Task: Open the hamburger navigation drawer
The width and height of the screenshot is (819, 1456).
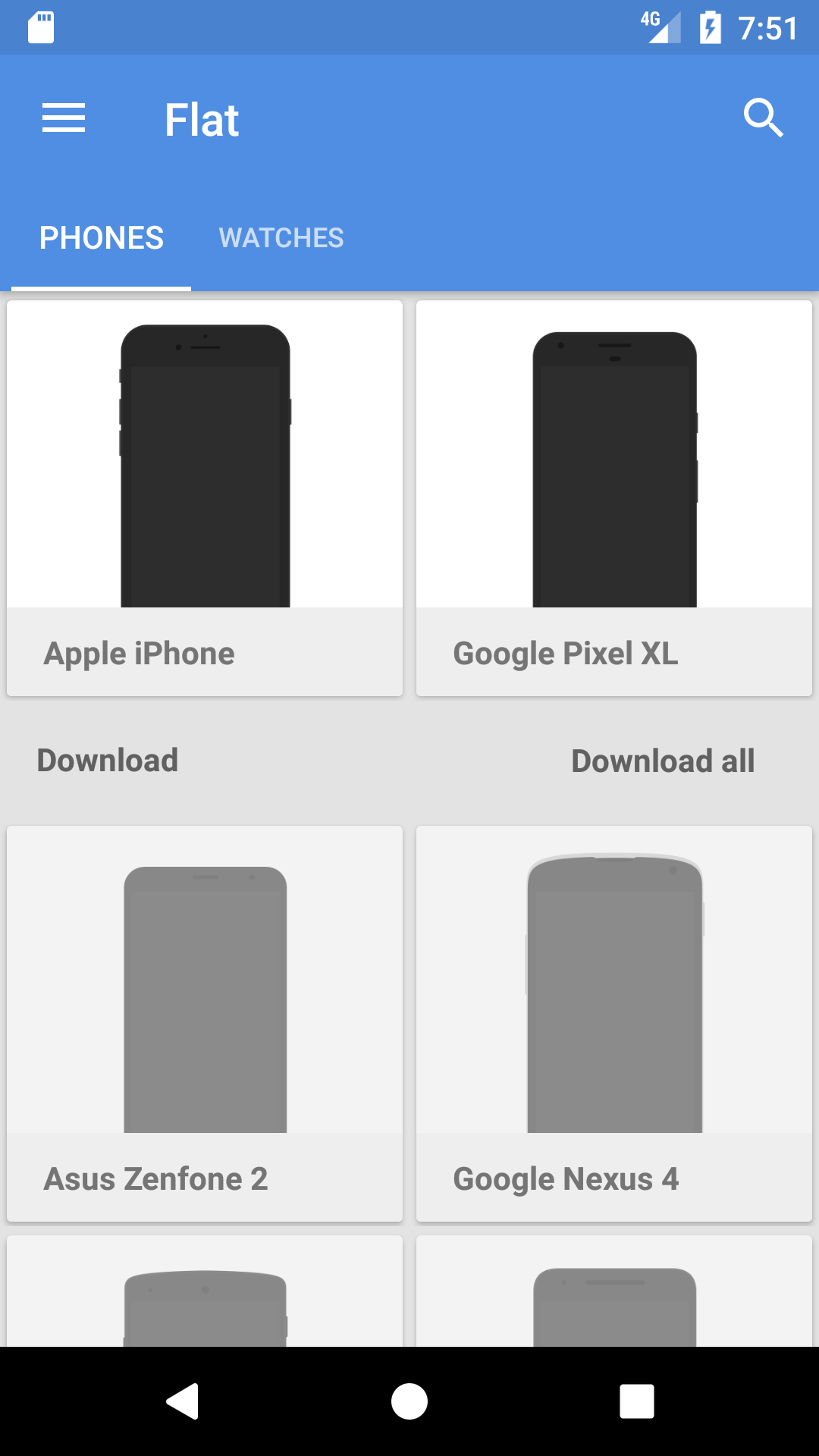Action: click(x=64, y=118)
